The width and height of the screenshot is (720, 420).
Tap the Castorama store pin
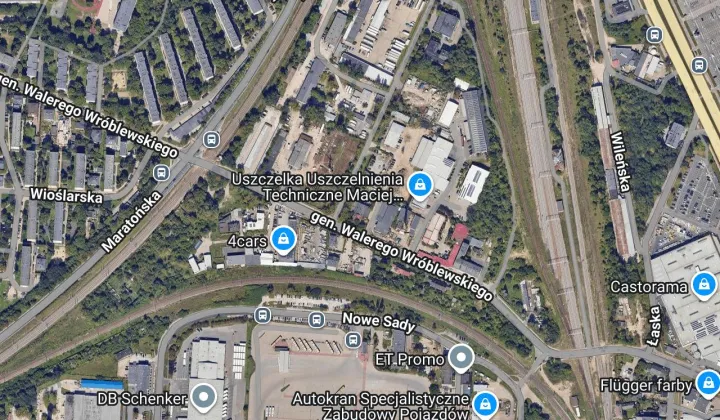coord(705,288)
